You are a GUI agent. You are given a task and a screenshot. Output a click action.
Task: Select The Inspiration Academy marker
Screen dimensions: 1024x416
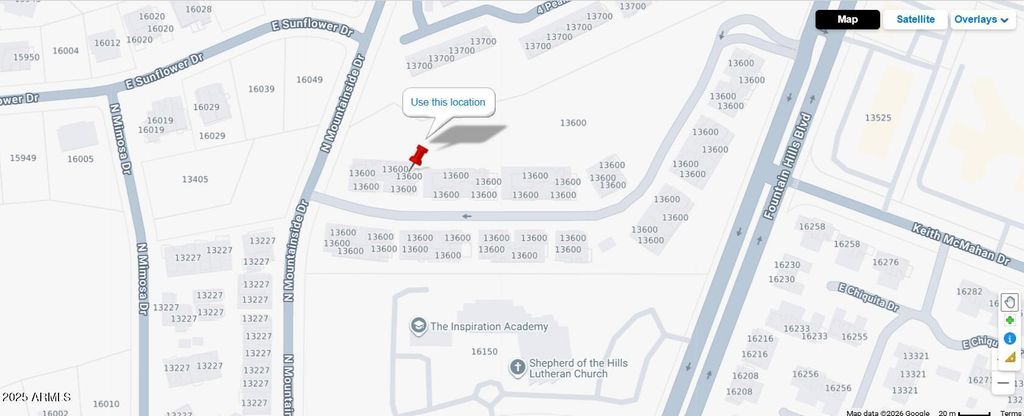point(418,326)
